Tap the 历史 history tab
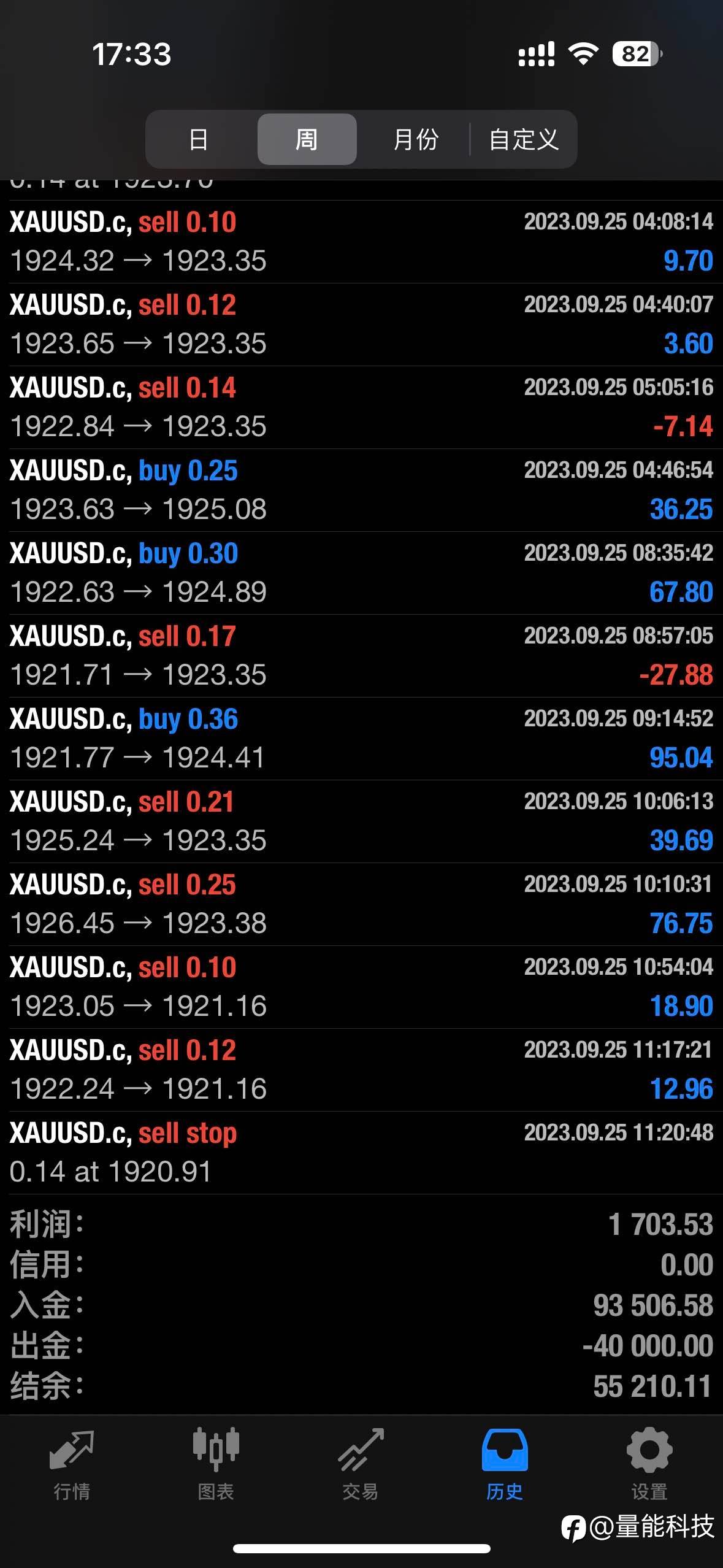 click(x=505, y=1464)
